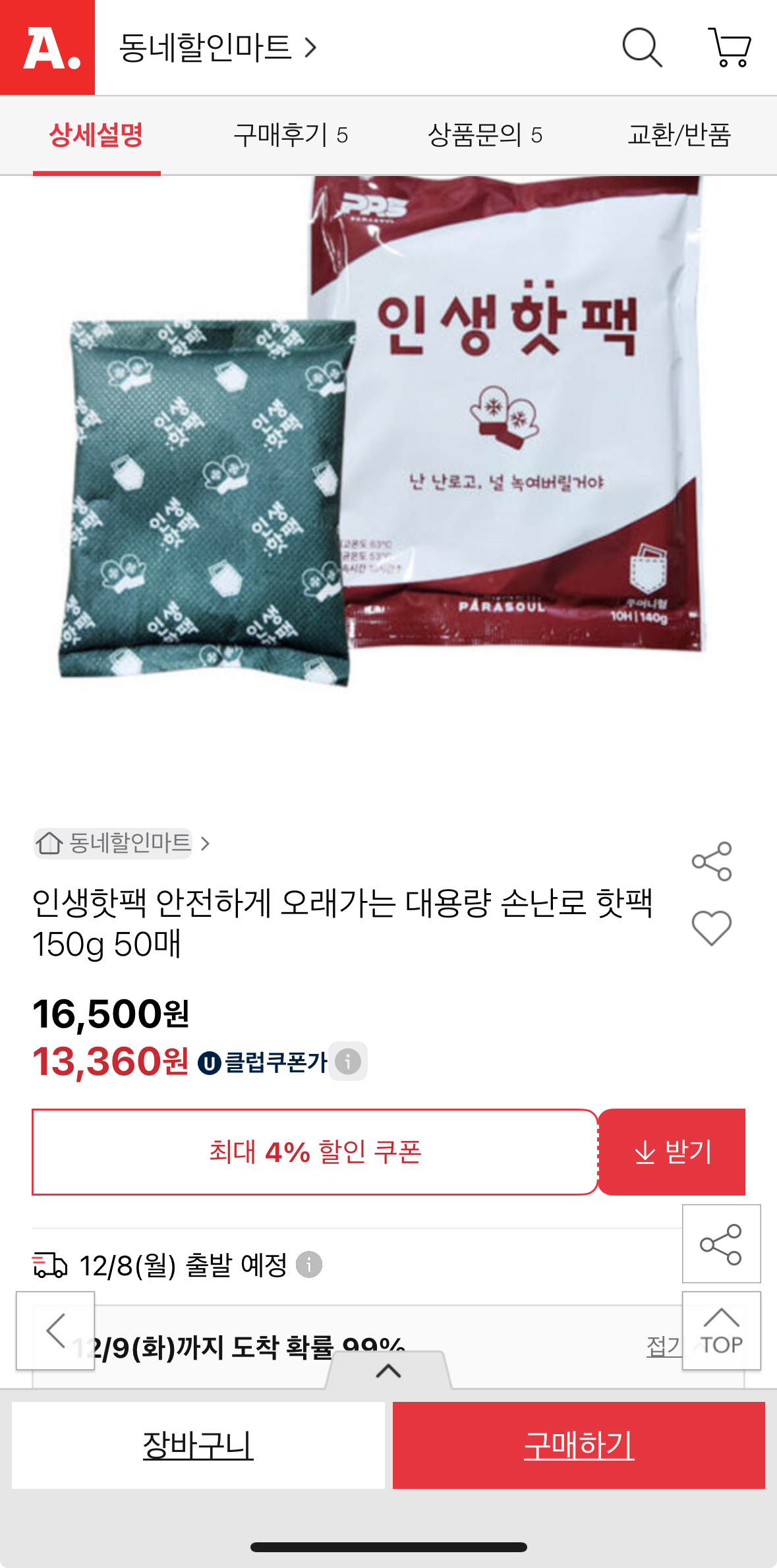Open the 동네할인마트 chip above product title
The image size is (777, 1568).
point(122,843)
